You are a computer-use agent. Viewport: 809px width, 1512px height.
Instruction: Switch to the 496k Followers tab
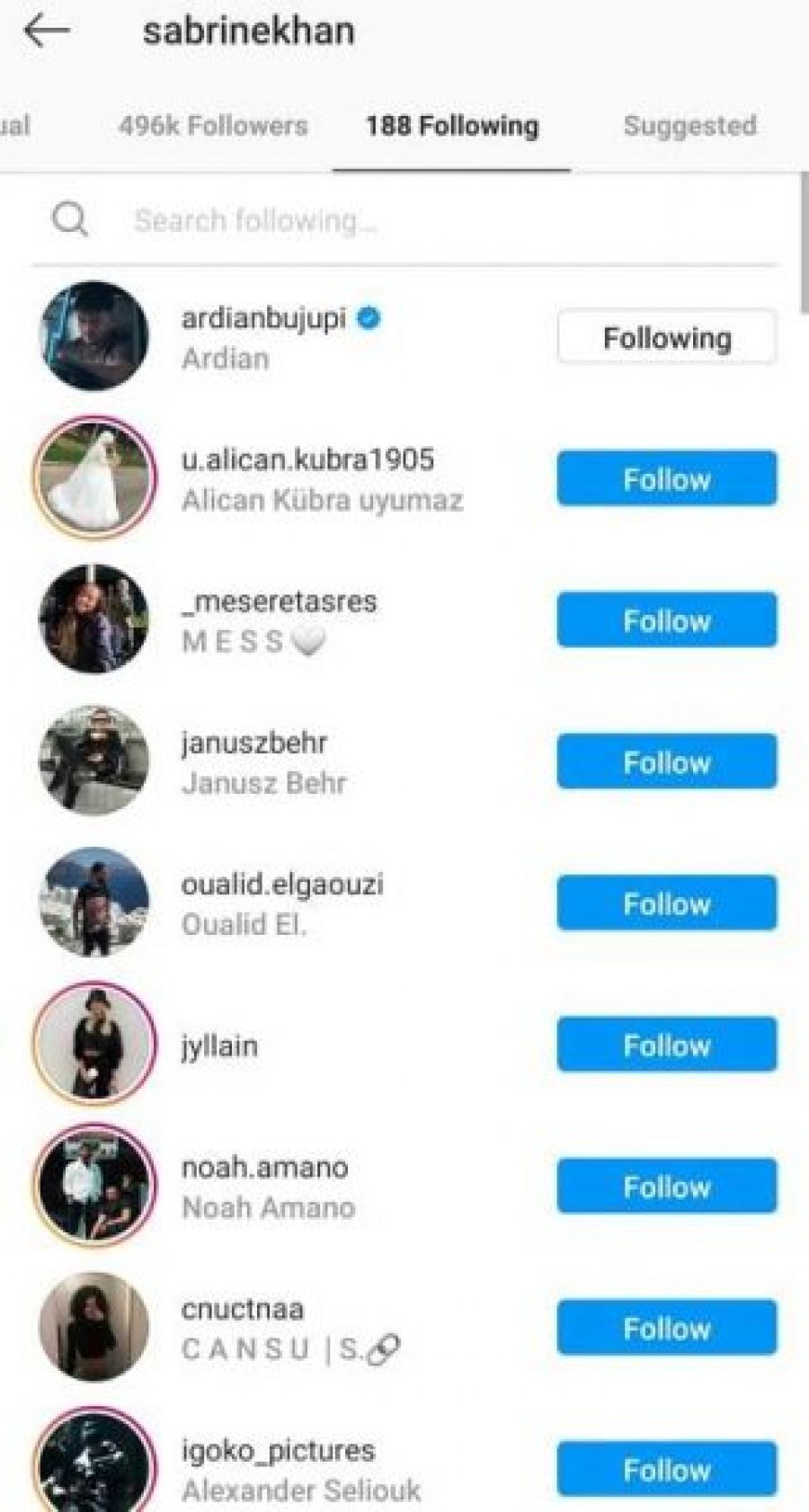click(213, 126)
